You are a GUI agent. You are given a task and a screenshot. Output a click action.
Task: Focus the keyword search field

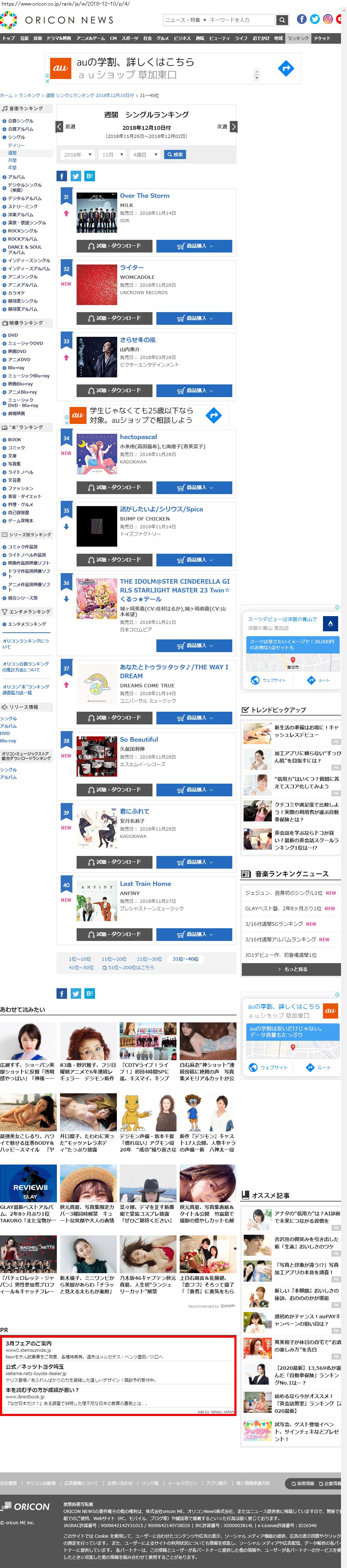coord(240,20)
